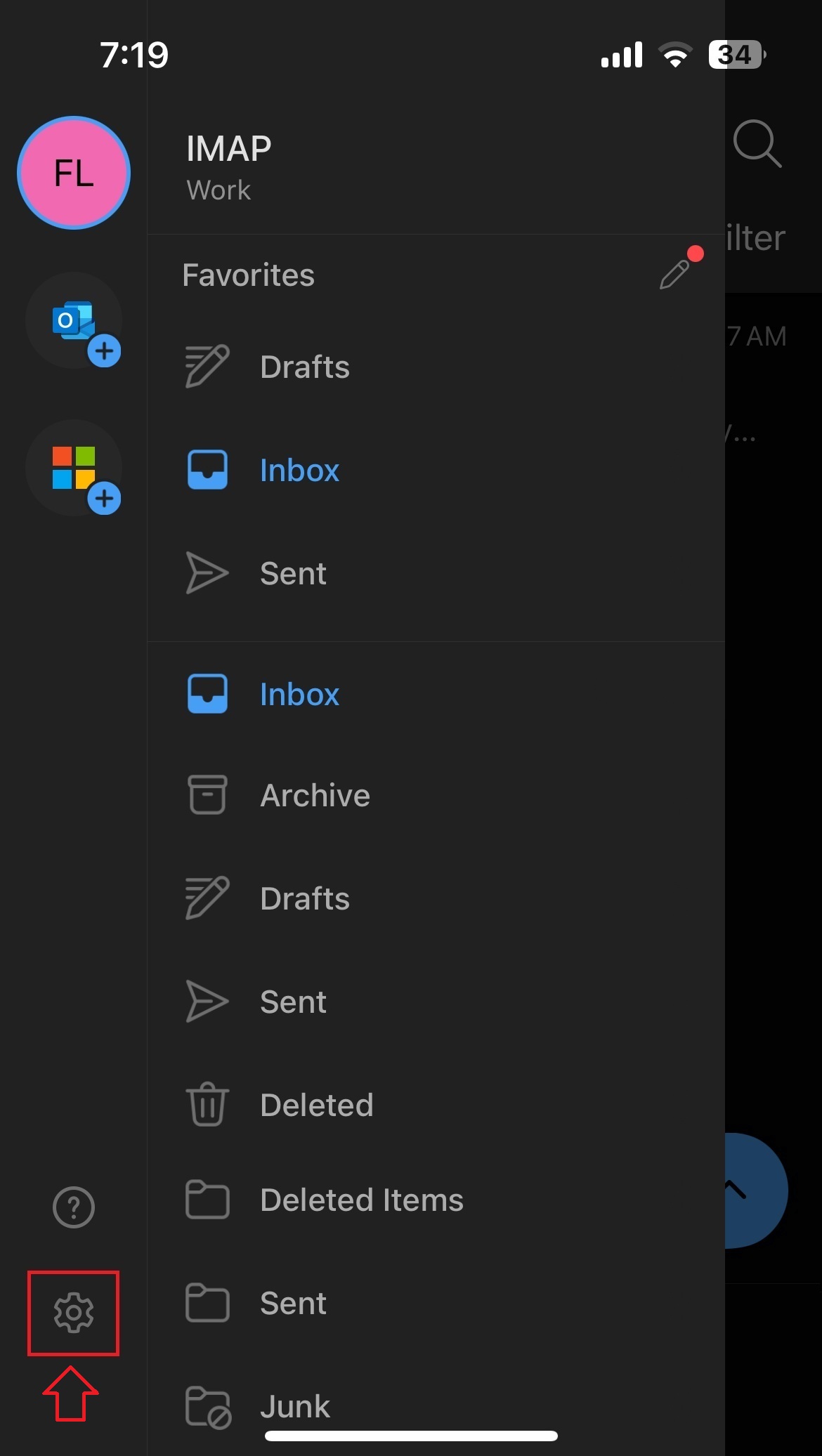Open the Drafts folder below Archive
Viewport: 822px width, 1456px height.
(305, 898)
